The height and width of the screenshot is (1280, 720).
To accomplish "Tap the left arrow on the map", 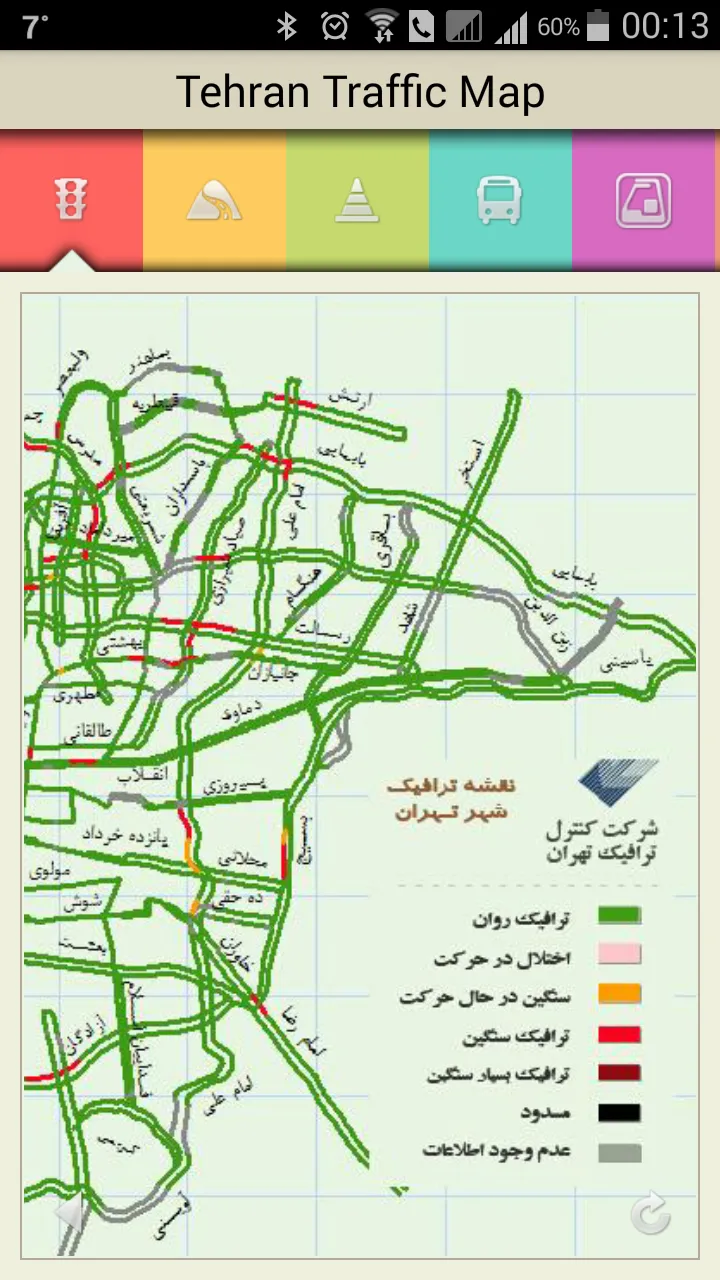I will pos(69,1215).
